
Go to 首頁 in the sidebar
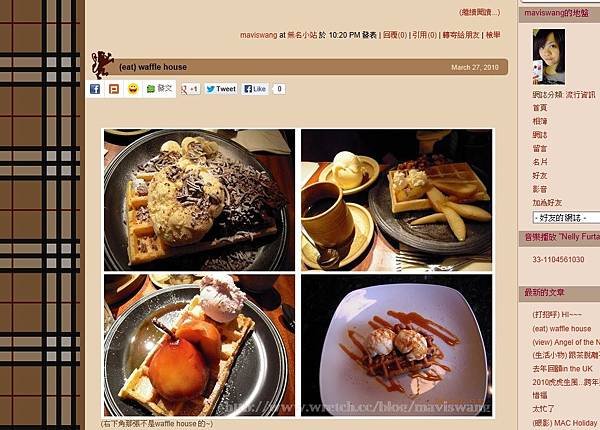pos(540,107)
